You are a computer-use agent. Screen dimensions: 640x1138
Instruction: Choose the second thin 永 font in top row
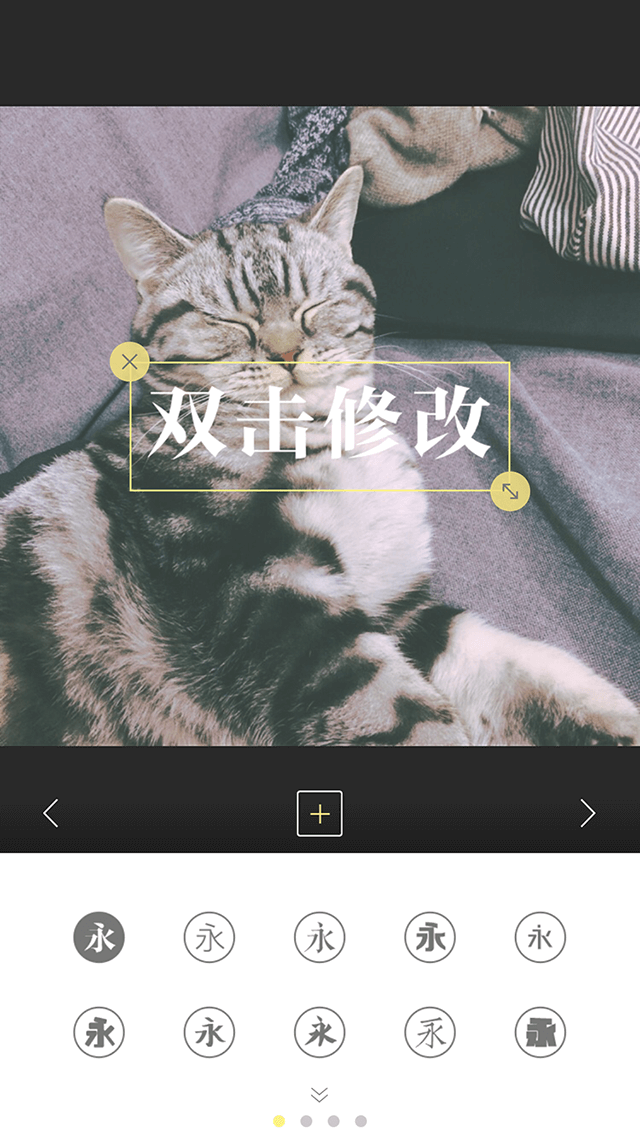(x=209, y=938)
